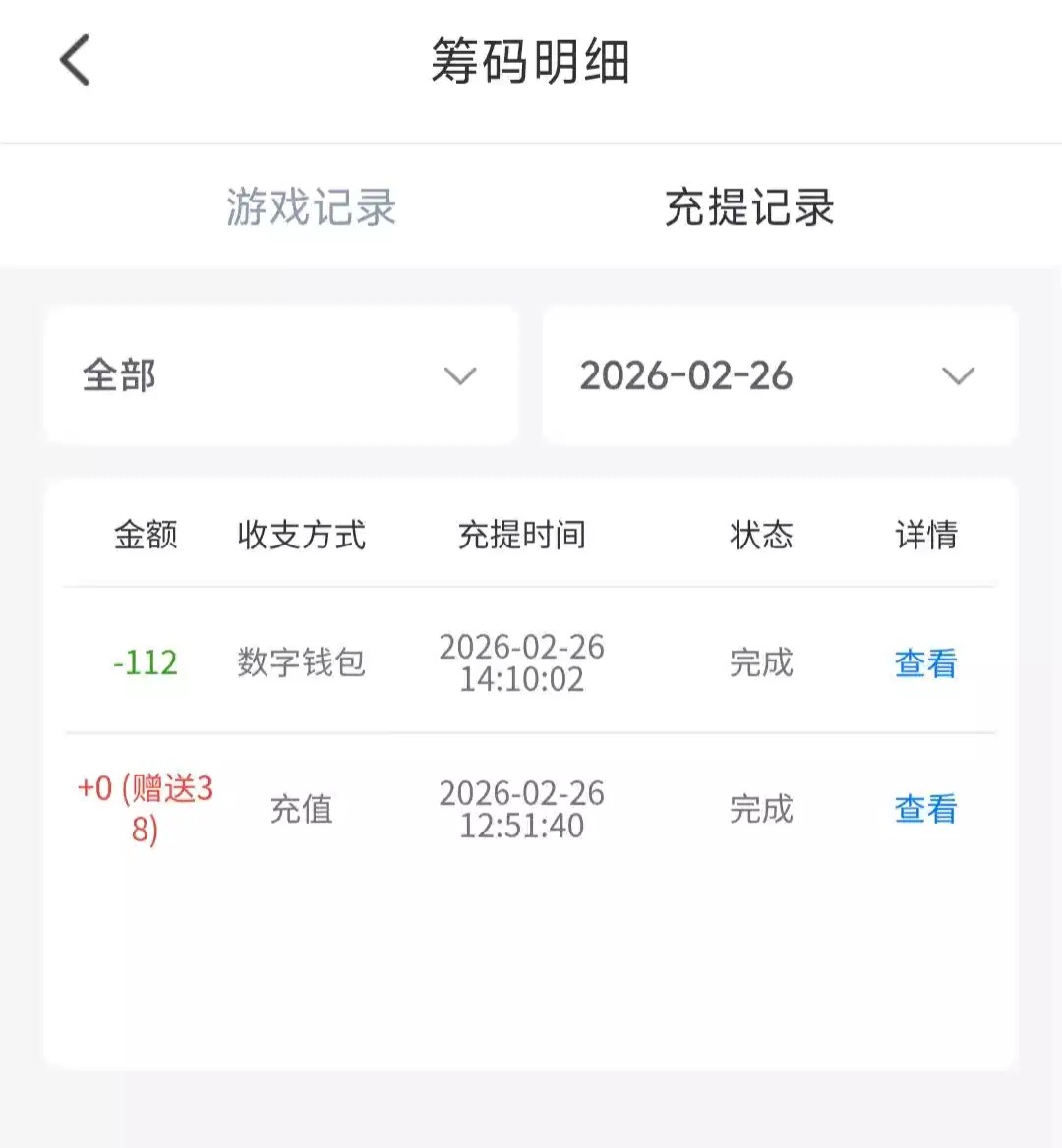Open the 2026-02-26 date picker
The height and width of the screenshot is (1148, 1062).
pyautogui.click(x=779, y=375)
